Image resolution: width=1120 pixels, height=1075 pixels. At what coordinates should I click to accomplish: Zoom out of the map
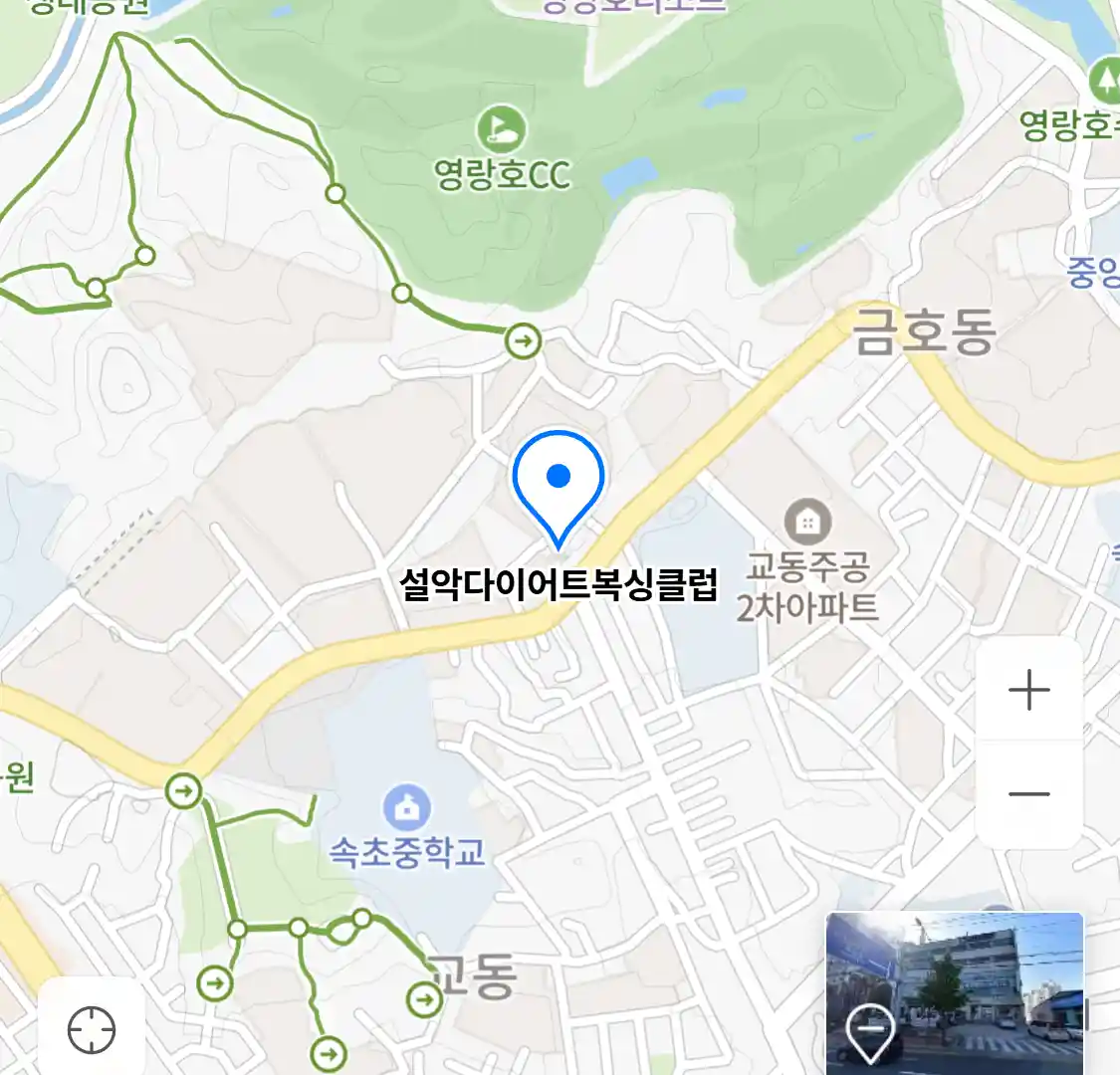1028,794
